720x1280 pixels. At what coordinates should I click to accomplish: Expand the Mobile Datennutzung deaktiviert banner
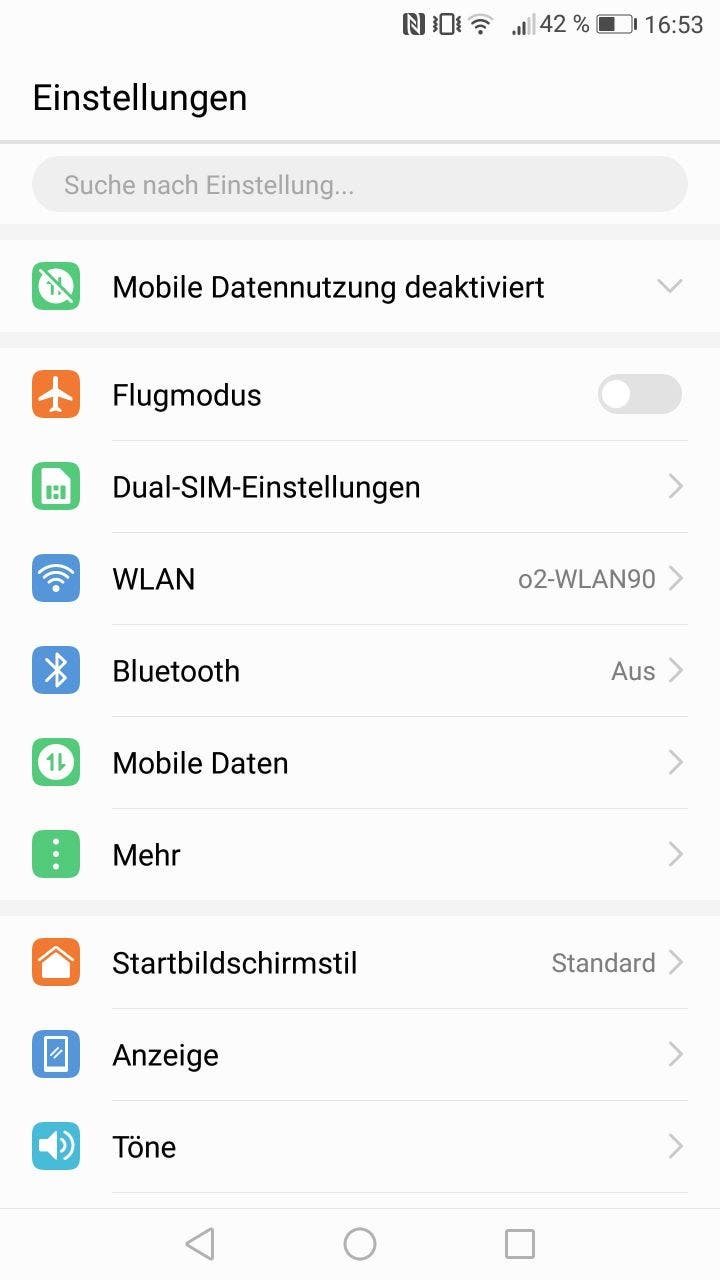point(669,287)
